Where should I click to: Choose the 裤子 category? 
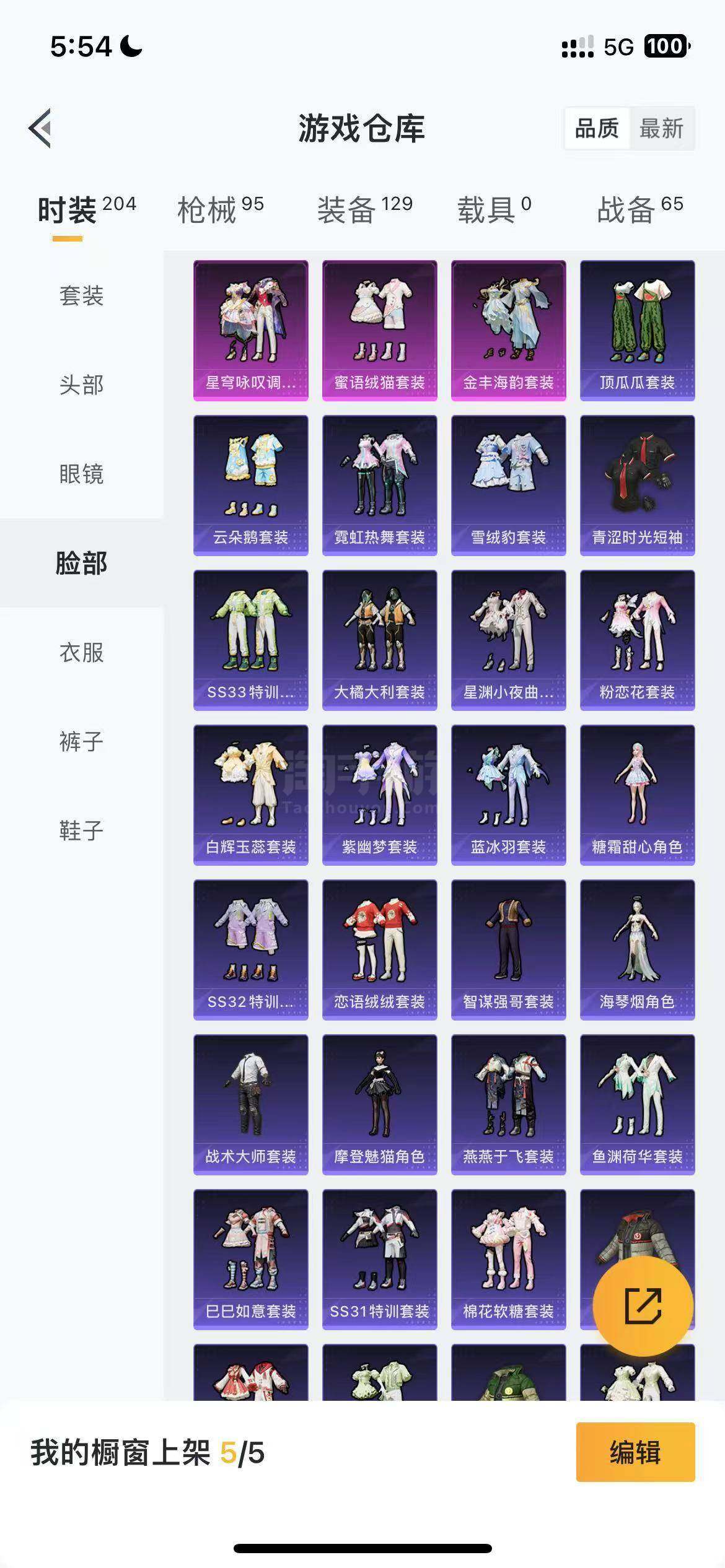click(81, 741)
